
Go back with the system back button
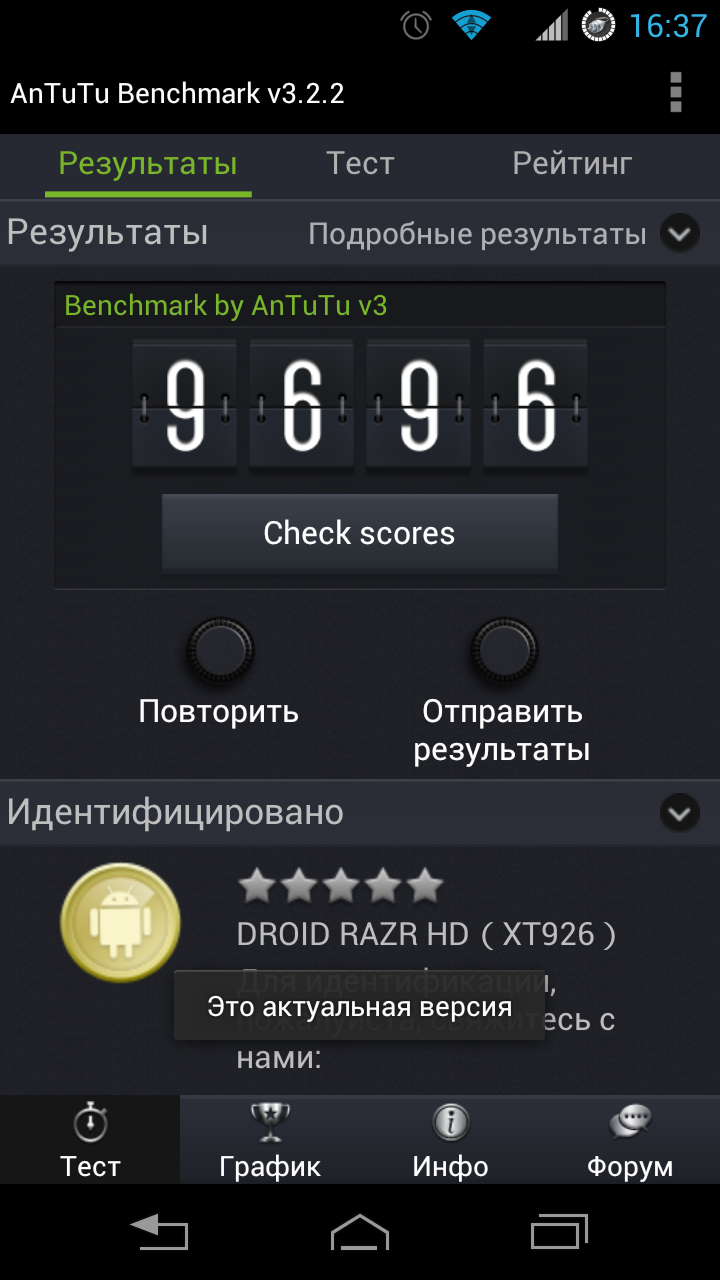(x=159, y=1232)
